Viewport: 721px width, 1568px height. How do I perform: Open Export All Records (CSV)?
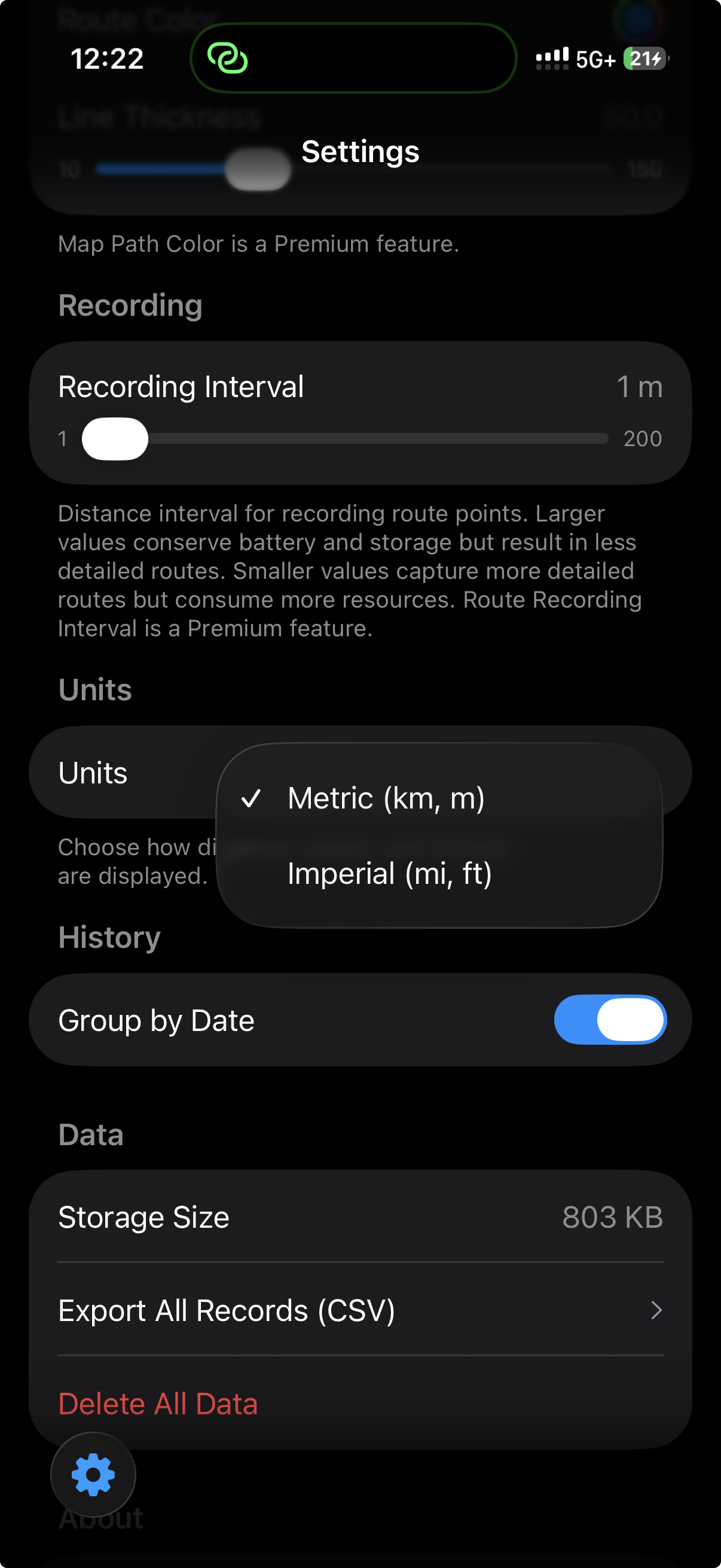click(360, 1310)
